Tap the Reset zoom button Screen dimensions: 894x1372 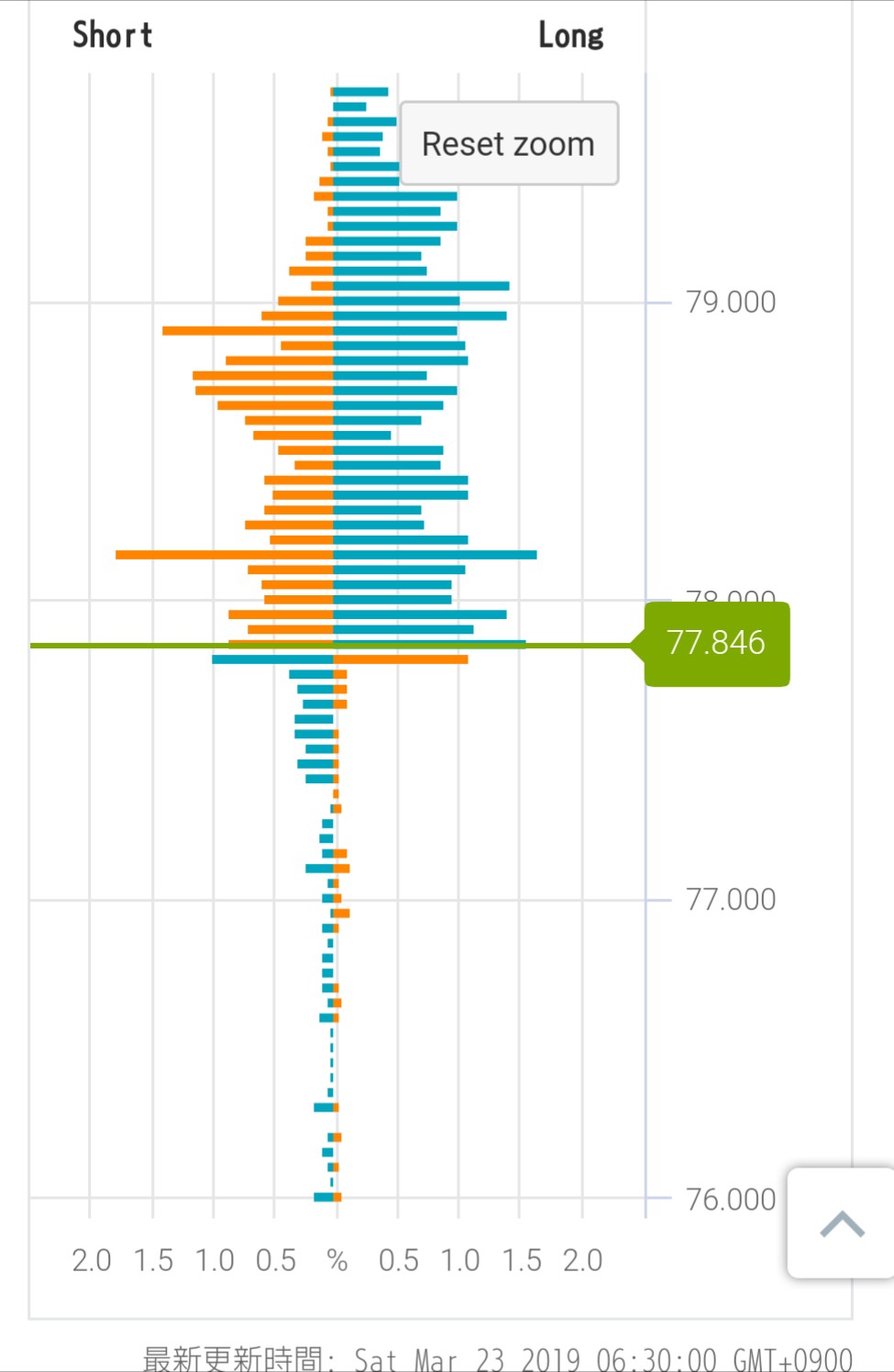pyautogui.click(x=509, y=144)
